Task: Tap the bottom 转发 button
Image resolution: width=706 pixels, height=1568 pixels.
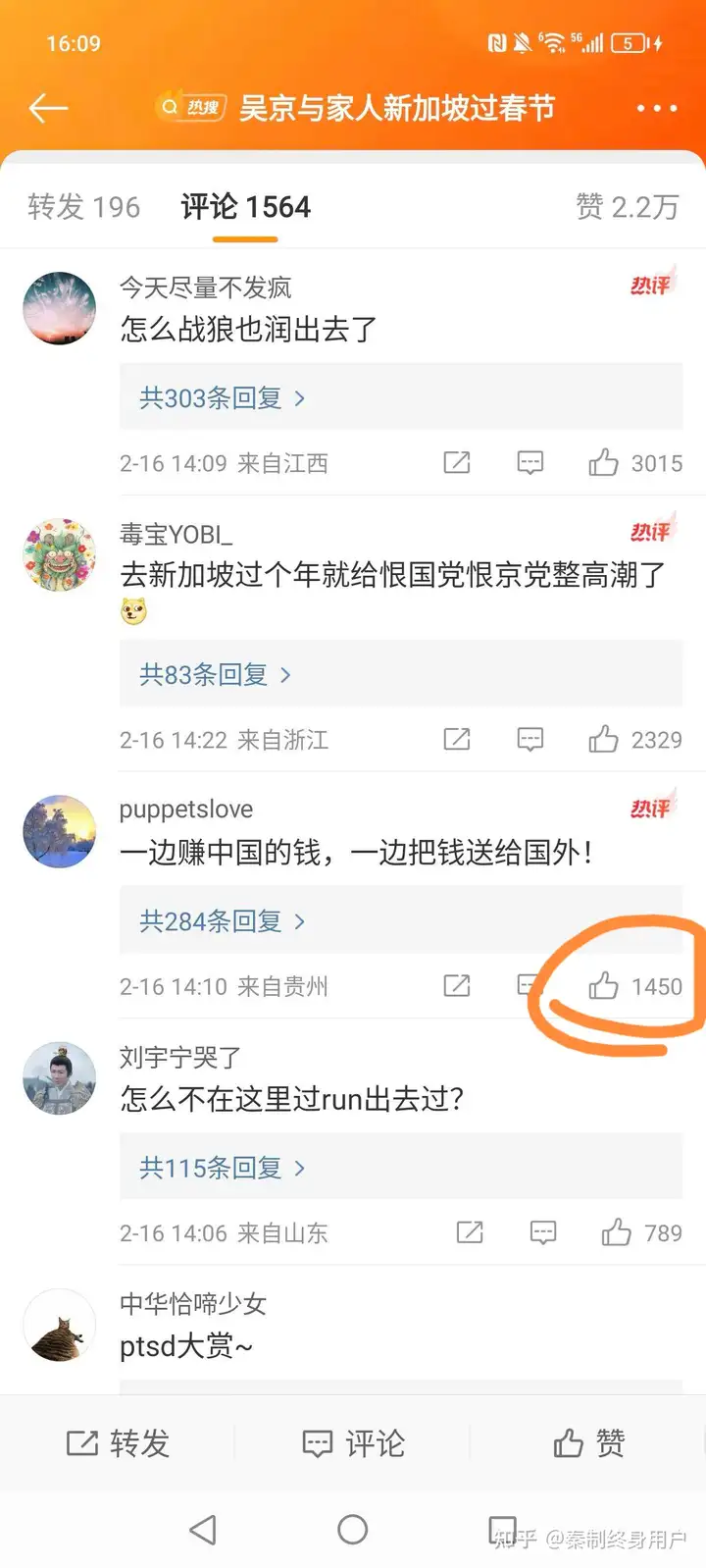Action: tap(118, 1443)
